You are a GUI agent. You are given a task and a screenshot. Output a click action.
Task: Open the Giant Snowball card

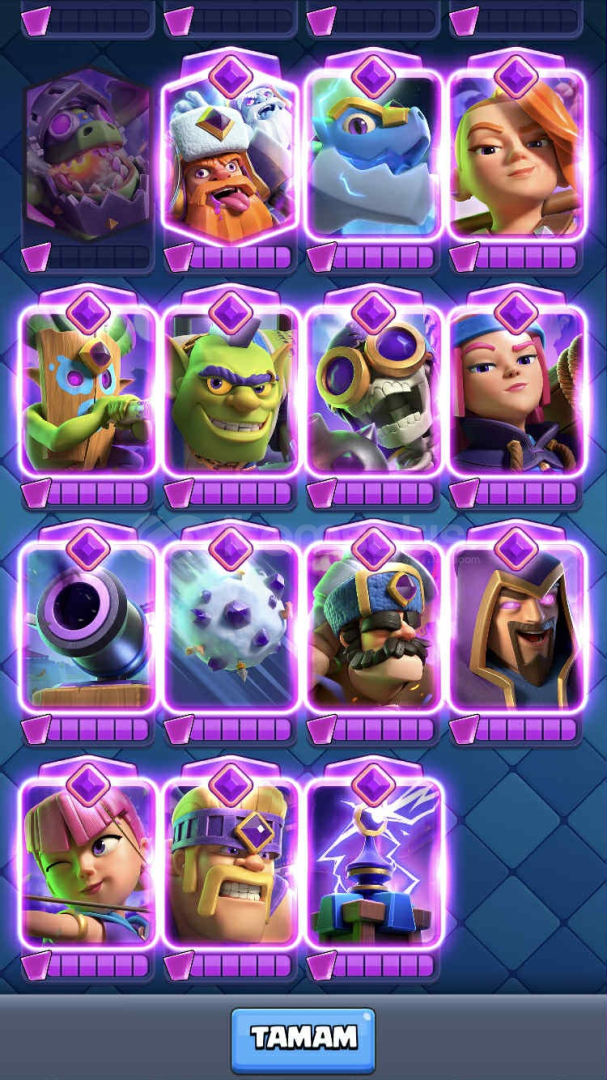pos(231,627)
